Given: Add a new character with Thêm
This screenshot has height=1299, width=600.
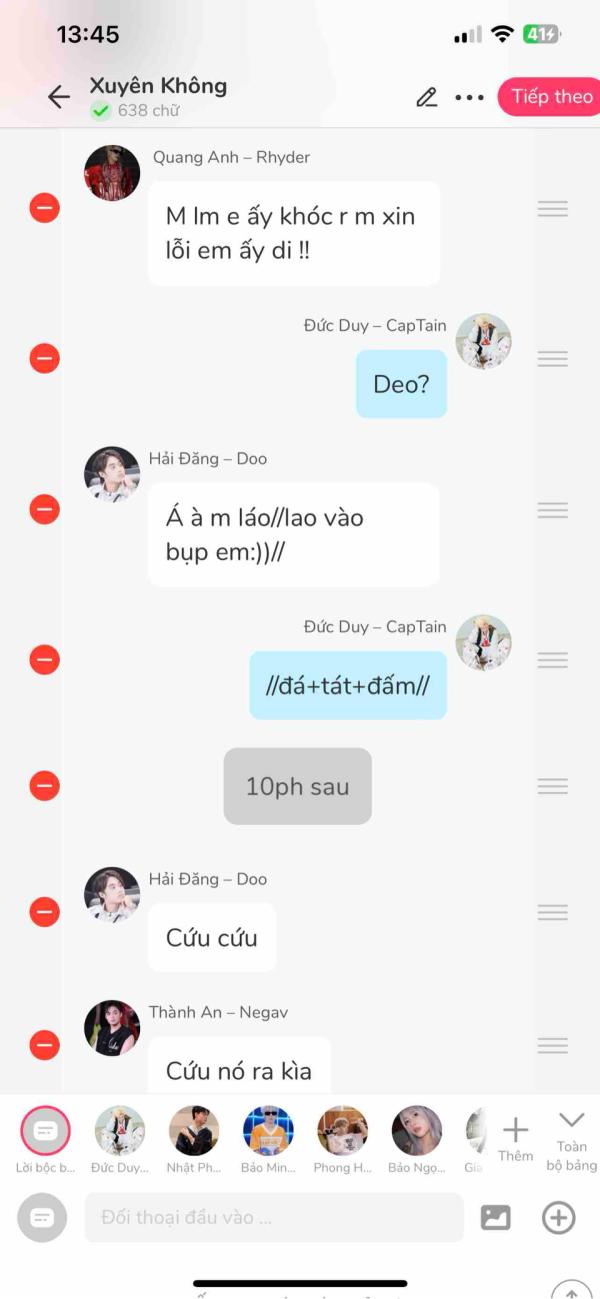Looking at the screenshot, I should (x=515, y=1138).
